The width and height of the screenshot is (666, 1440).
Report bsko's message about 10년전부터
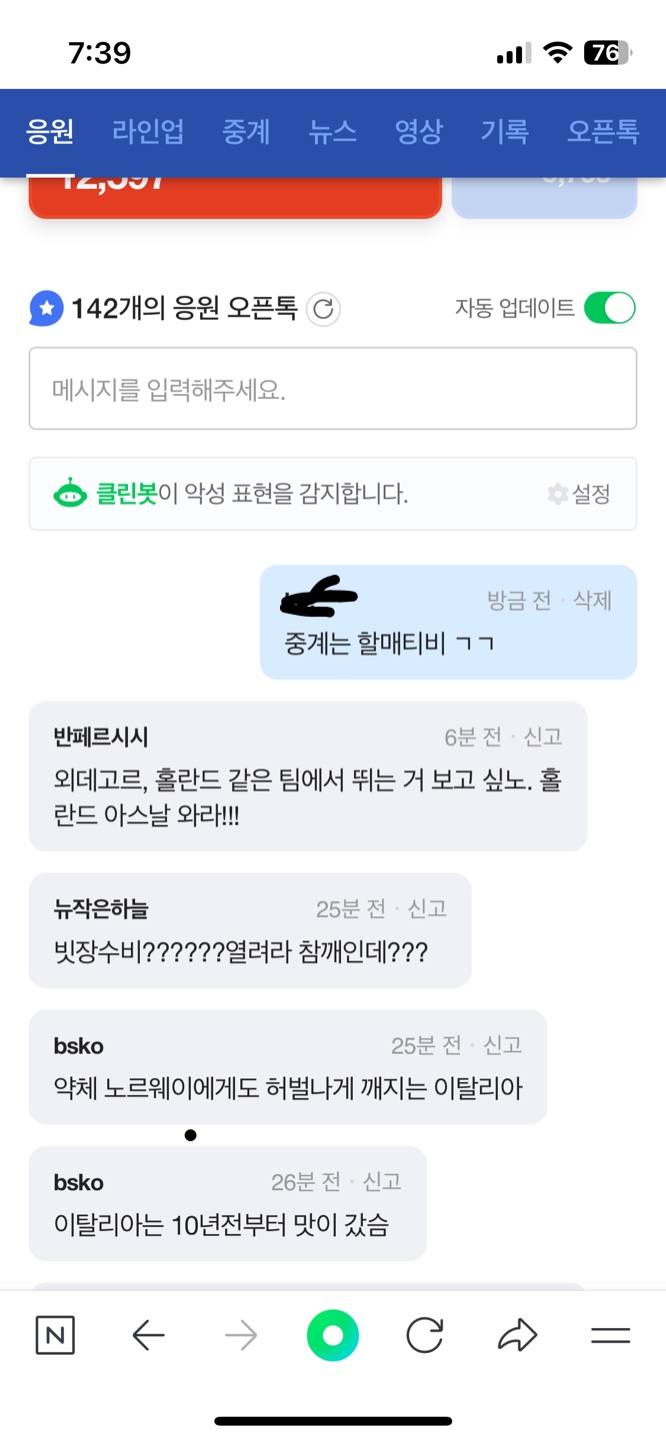(382, 1182)
